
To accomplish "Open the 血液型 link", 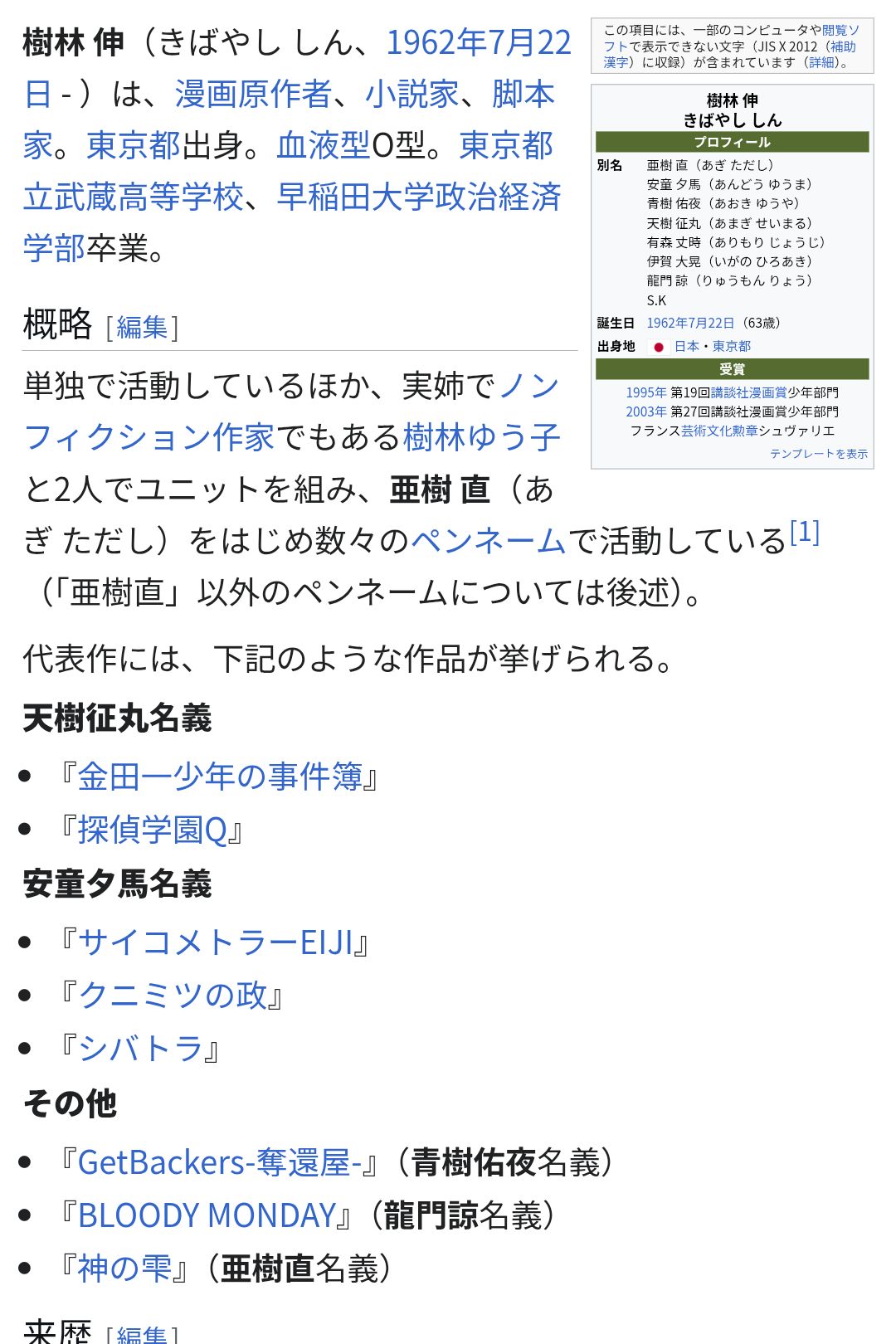I will coord(324,146).
